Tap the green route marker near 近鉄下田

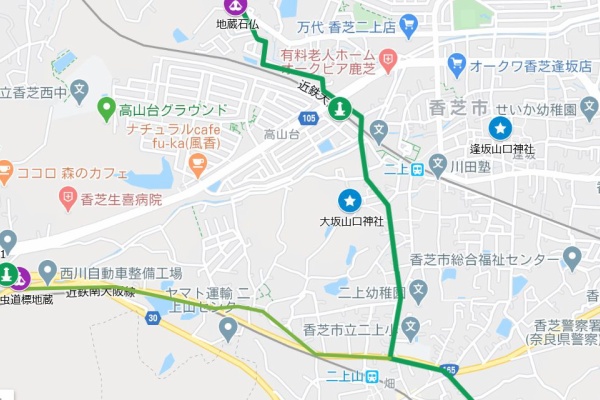click(x=340, y=107)
